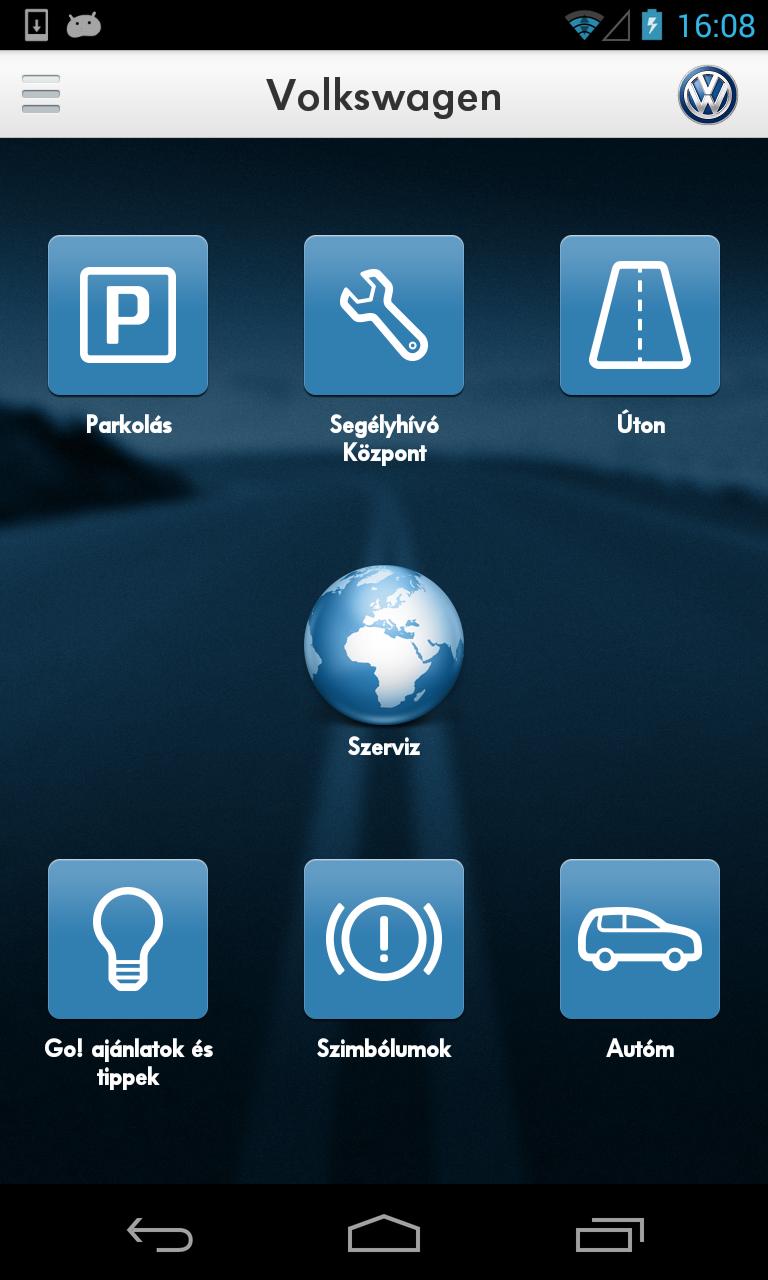Tap the Volkswagen logo badge
This screenshot has width=768, height=1280.
tap(708, 95)
